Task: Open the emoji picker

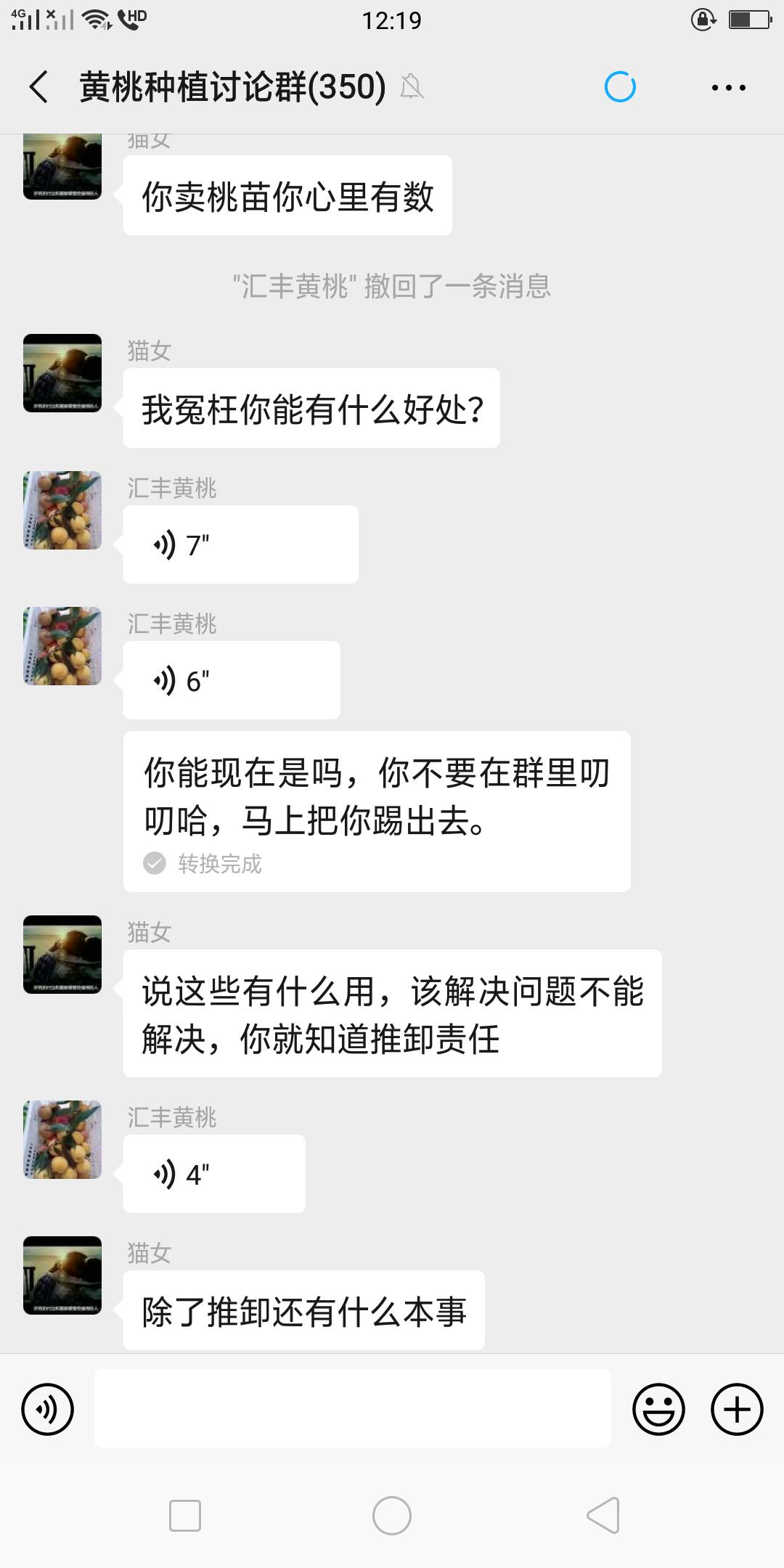Action: pyautogui.click(x=658, y=1409)
